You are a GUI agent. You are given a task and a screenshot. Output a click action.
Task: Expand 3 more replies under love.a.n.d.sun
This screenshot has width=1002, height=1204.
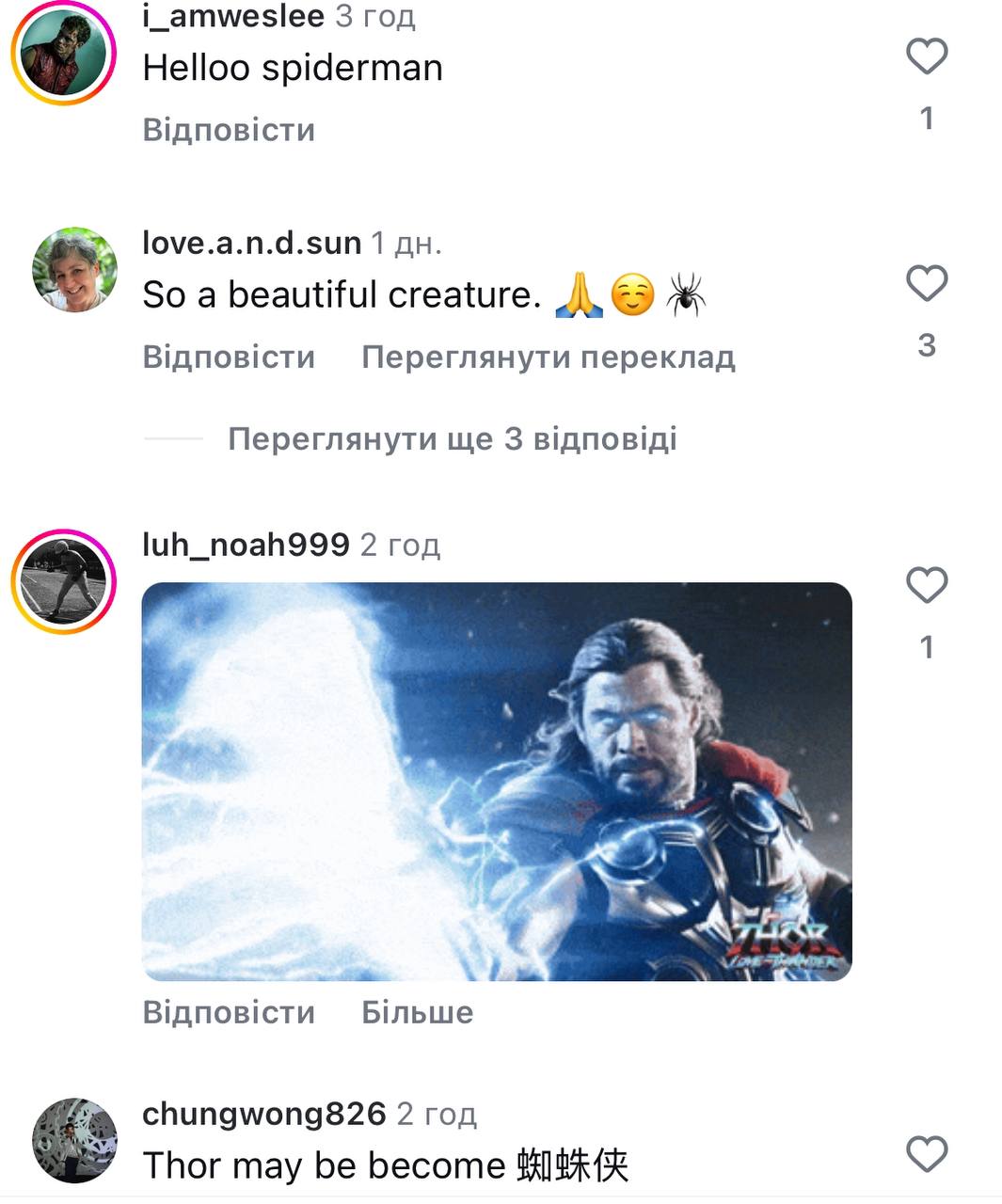452,439
